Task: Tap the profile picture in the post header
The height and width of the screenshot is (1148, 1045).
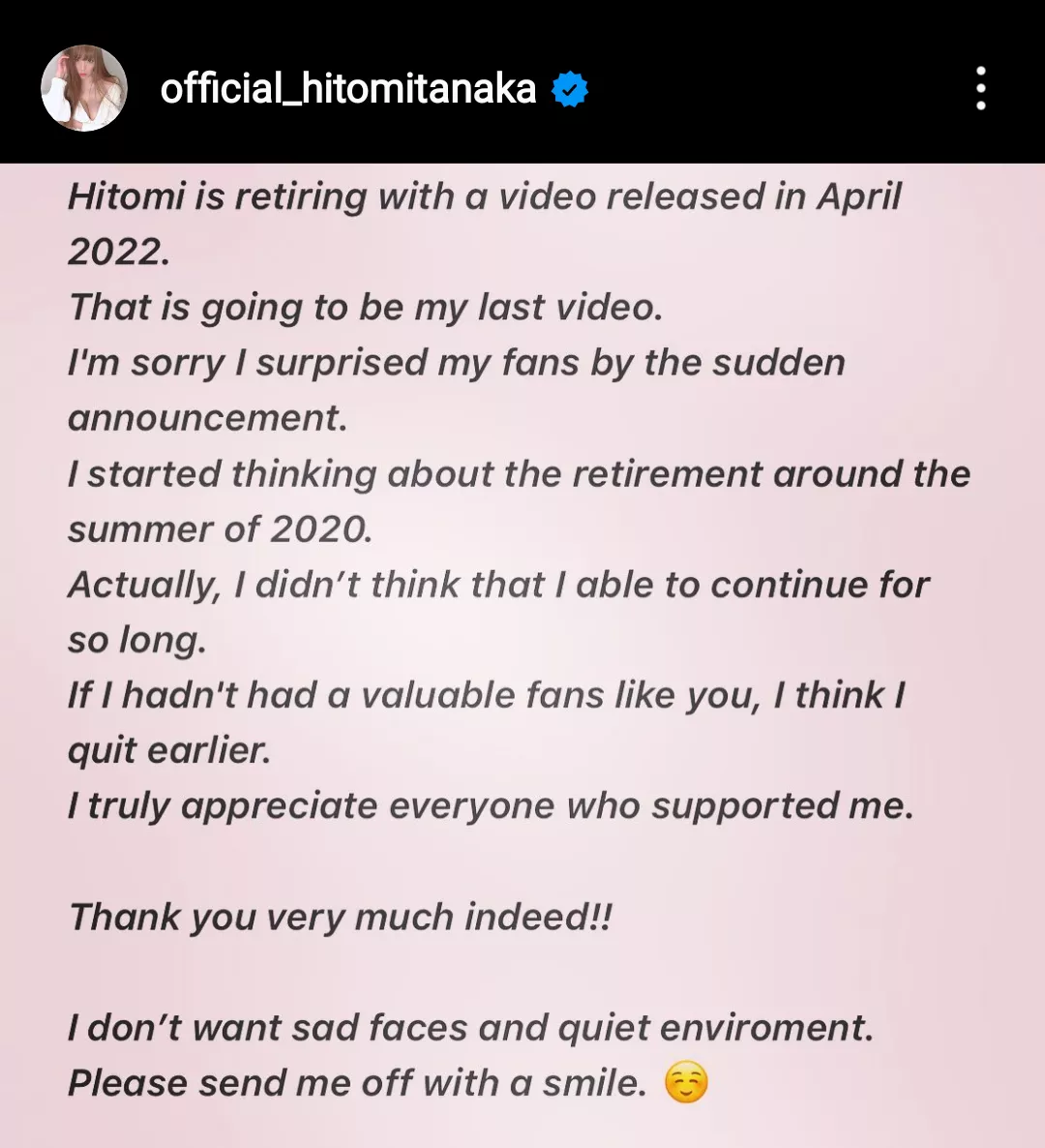Action: point(84,88)
